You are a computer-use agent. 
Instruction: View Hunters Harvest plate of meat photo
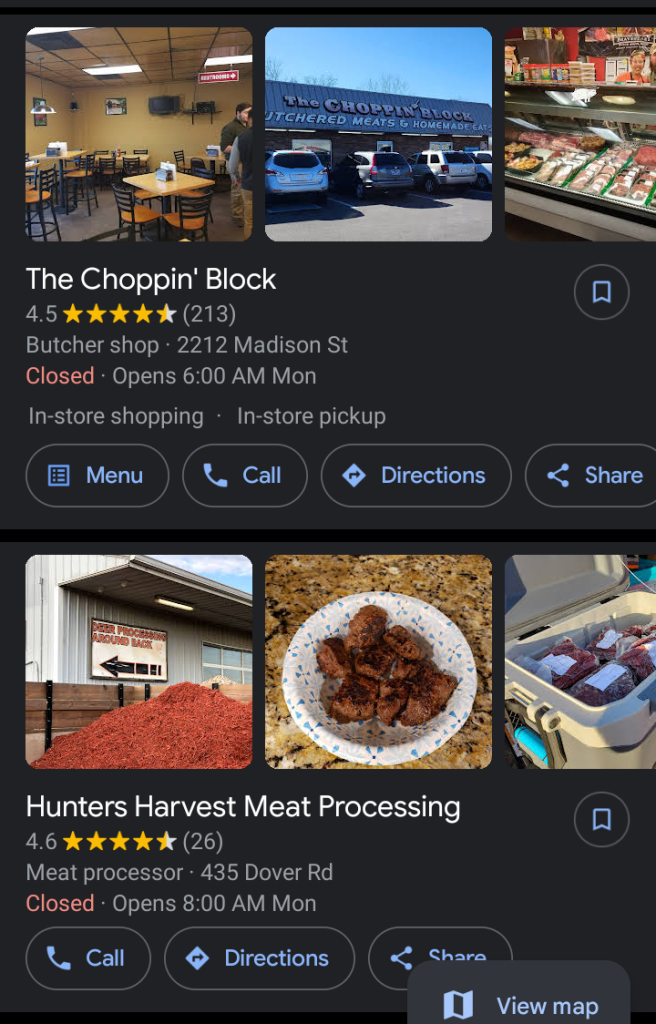coord(378,662)
